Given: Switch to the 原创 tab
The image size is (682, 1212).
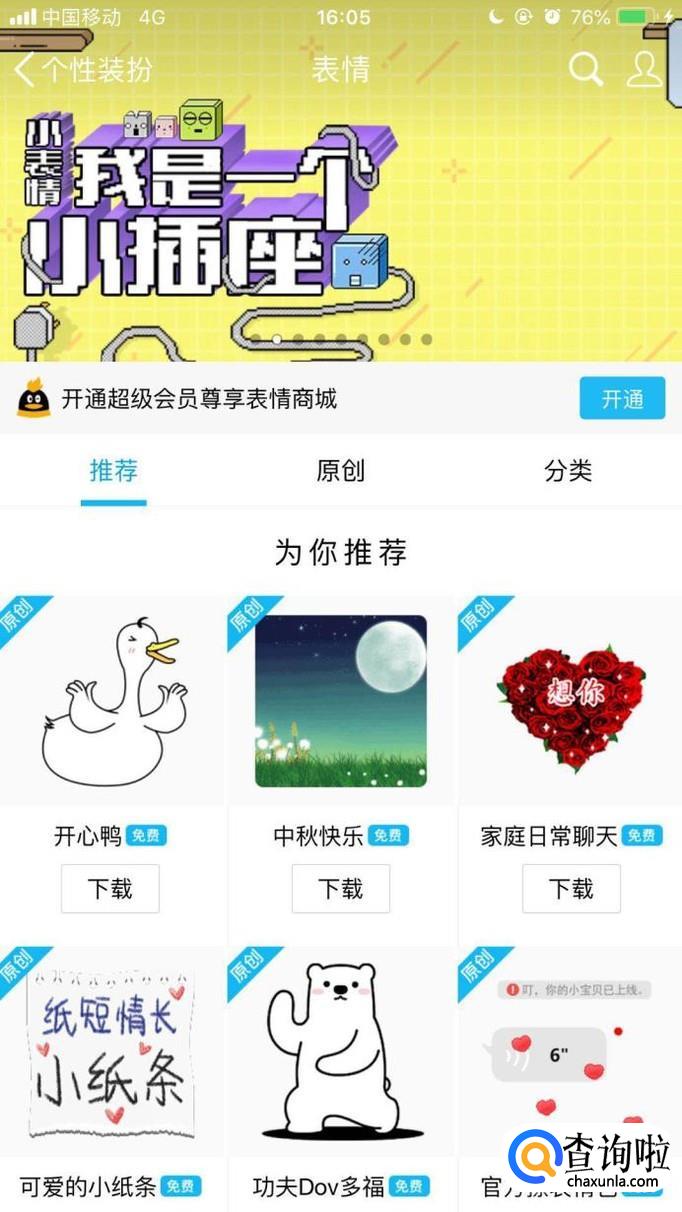Looking at the screenshot, I should (x=341, y=471).
